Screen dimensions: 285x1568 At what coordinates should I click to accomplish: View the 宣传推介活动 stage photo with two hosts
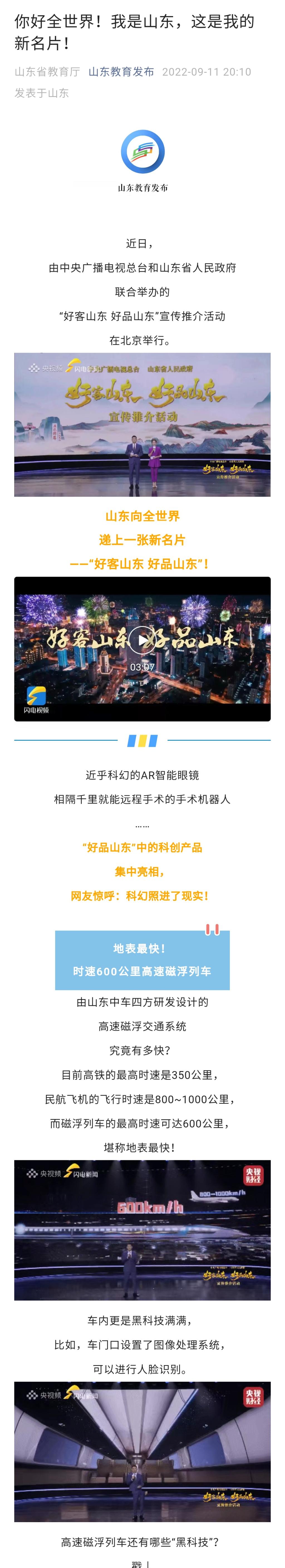(142, 424)
